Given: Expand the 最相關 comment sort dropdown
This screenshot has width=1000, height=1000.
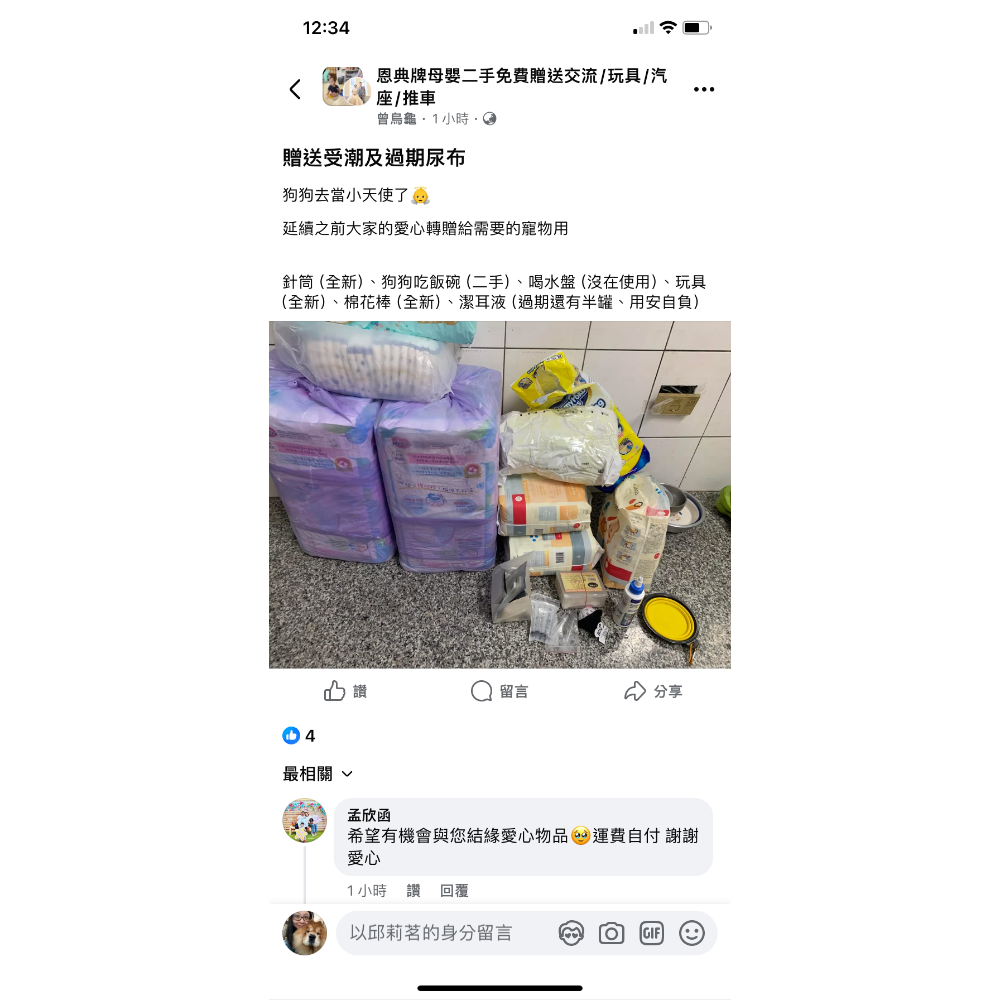Looking at the screenshot, I should [x=318, y=774].
